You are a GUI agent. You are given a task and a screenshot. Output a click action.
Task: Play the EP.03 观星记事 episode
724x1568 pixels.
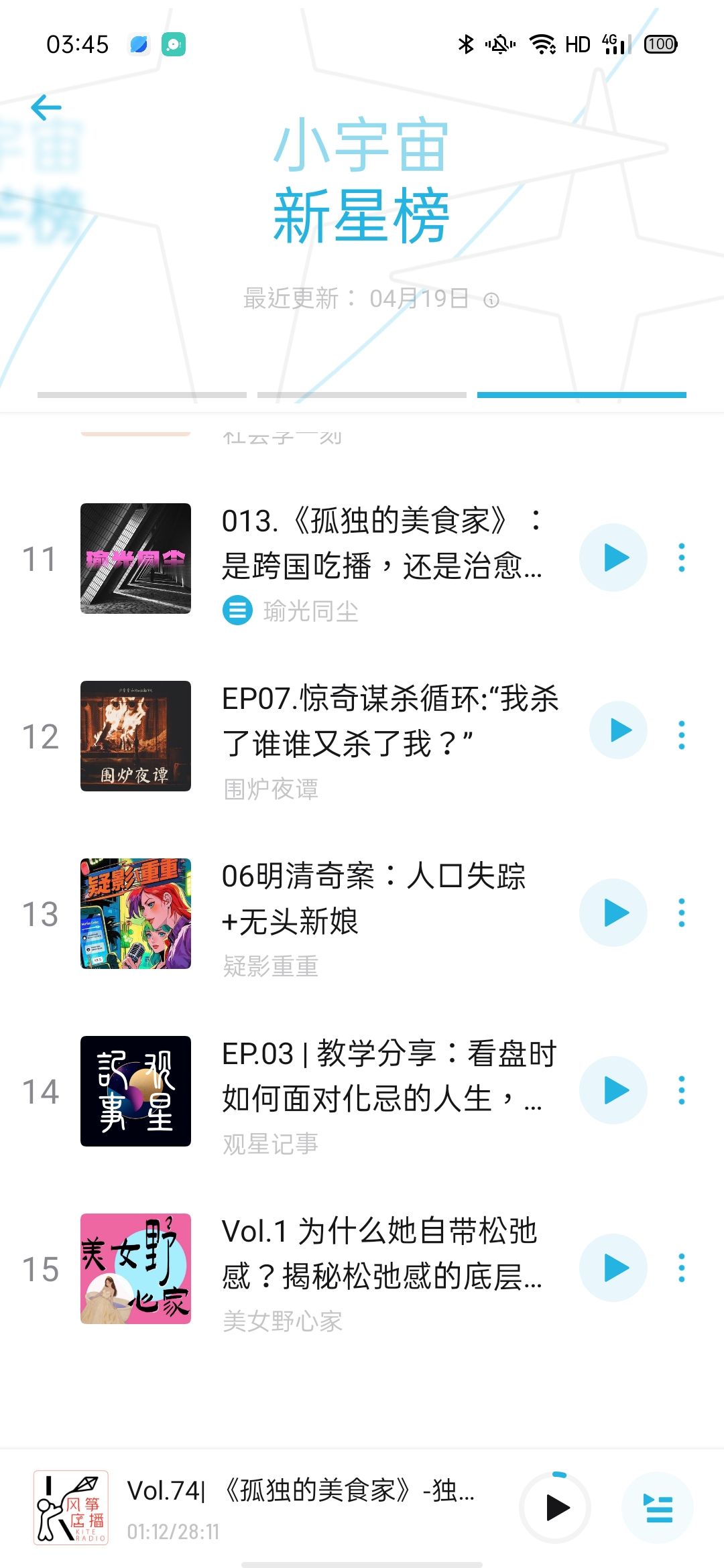[x=613, y=1090]
